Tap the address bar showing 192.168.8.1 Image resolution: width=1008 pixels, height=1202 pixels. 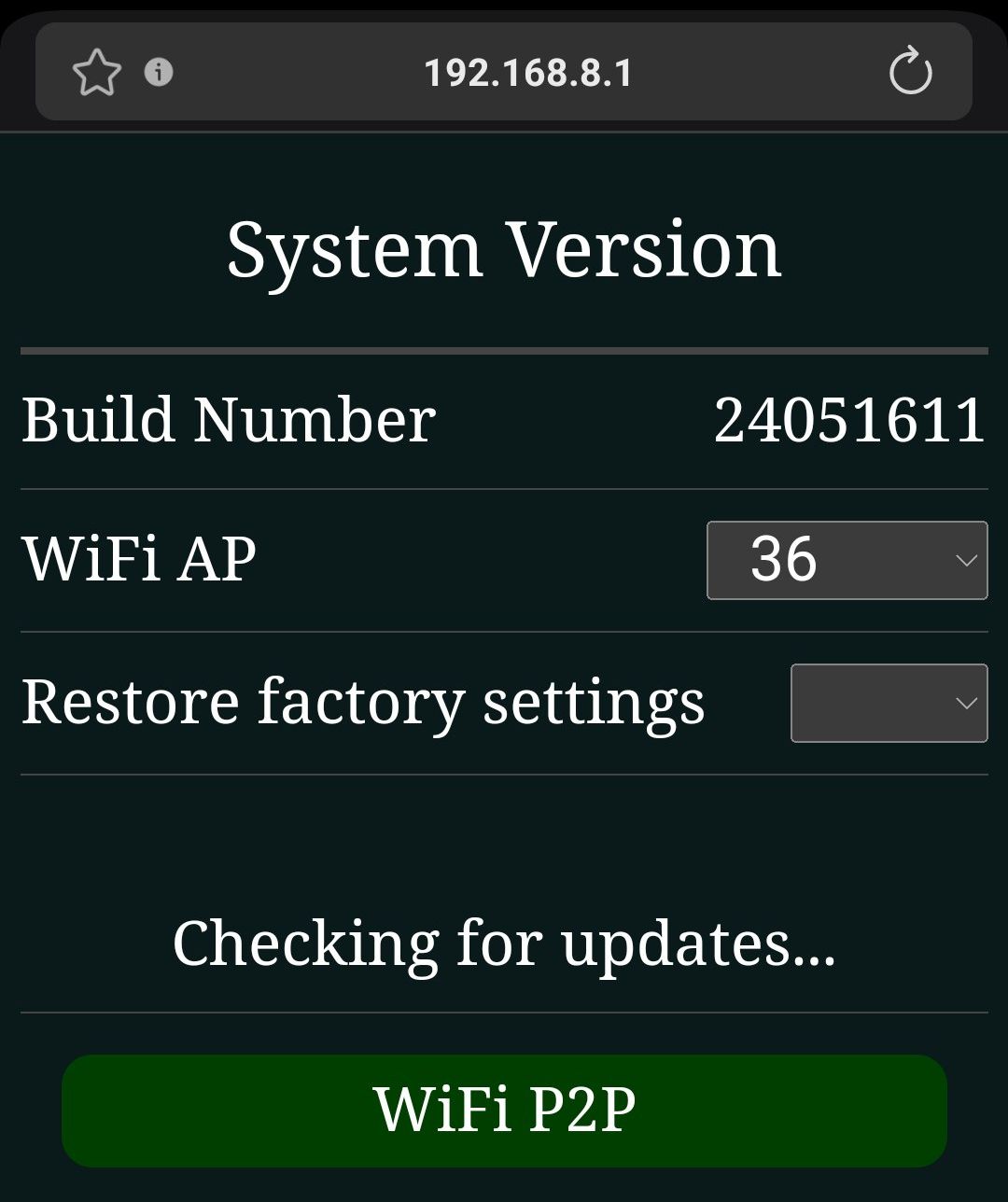(527, 73)
